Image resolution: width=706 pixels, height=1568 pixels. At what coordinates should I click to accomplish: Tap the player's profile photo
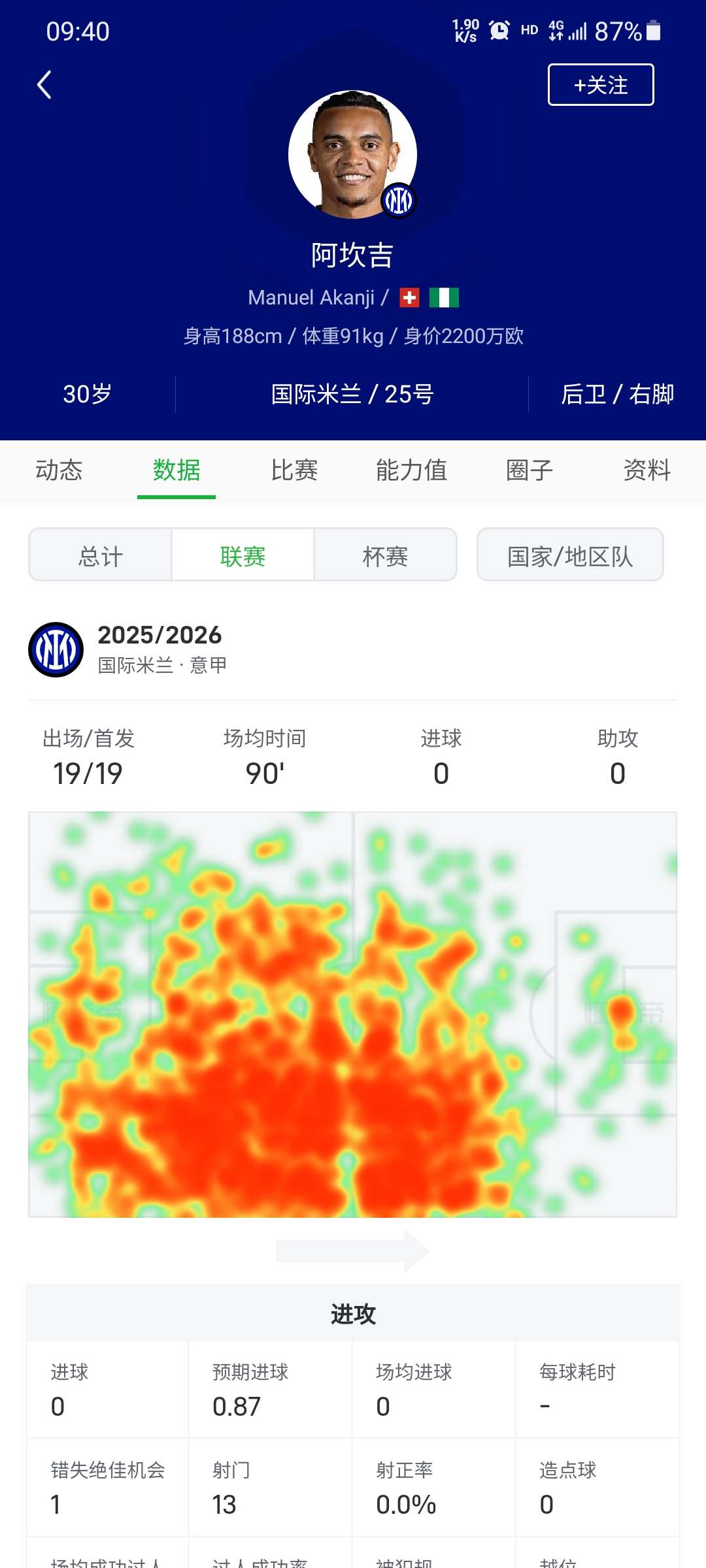tap(352, 155)
